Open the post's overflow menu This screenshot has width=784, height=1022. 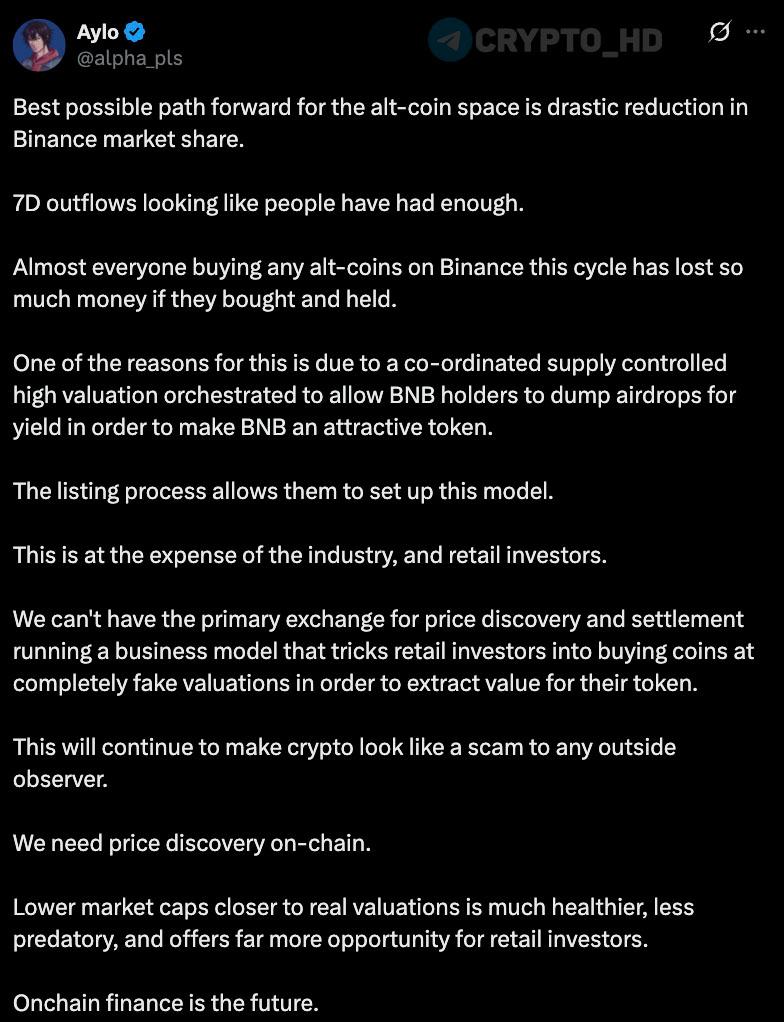(755, 32)
